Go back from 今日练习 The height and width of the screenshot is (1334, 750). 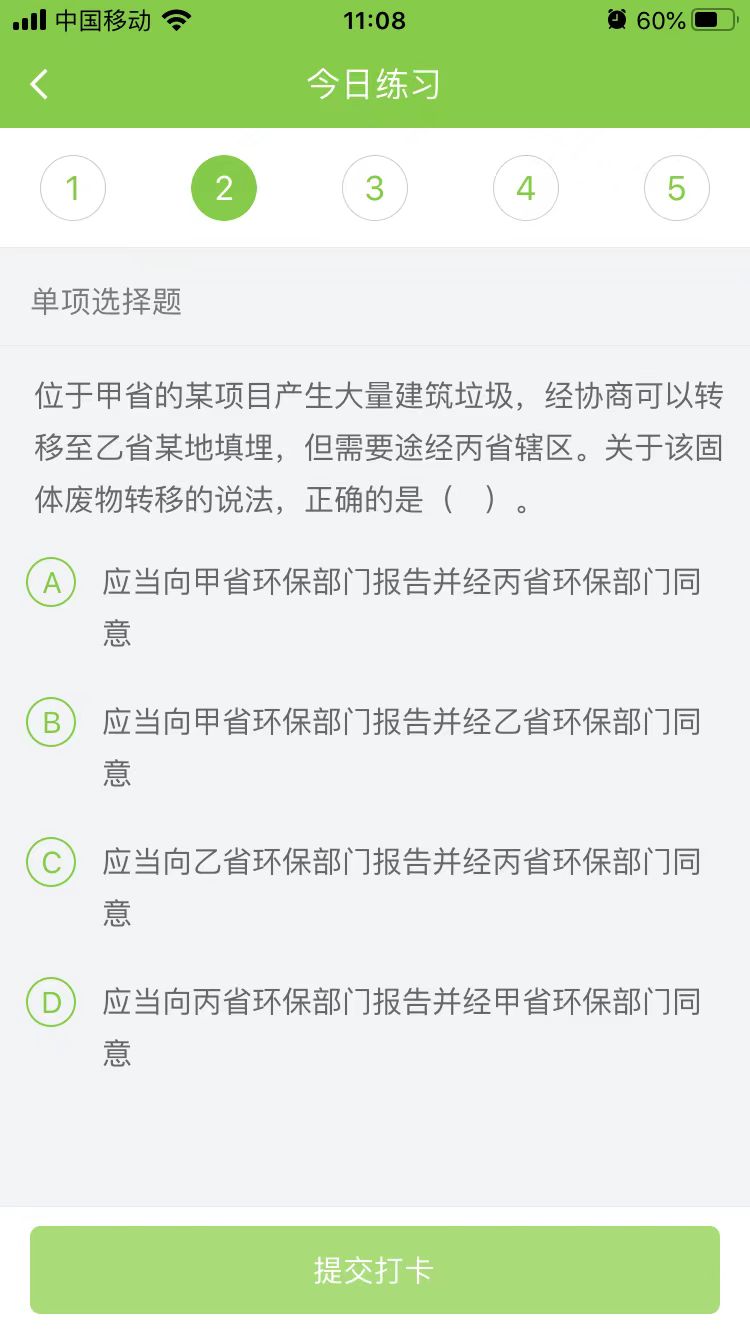click(x=40, y=84)
